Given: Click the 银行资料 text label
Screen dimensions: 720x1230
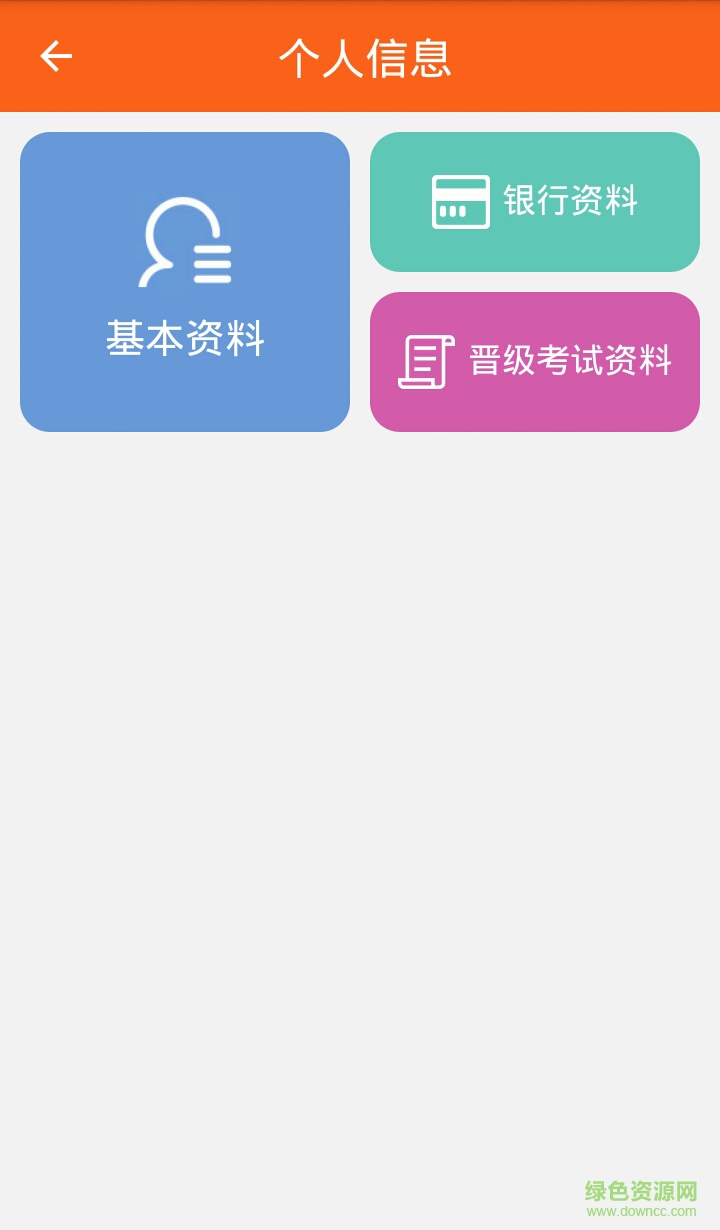Looking at the screenshot, I should pyautogui.click(x=570, y=200).
